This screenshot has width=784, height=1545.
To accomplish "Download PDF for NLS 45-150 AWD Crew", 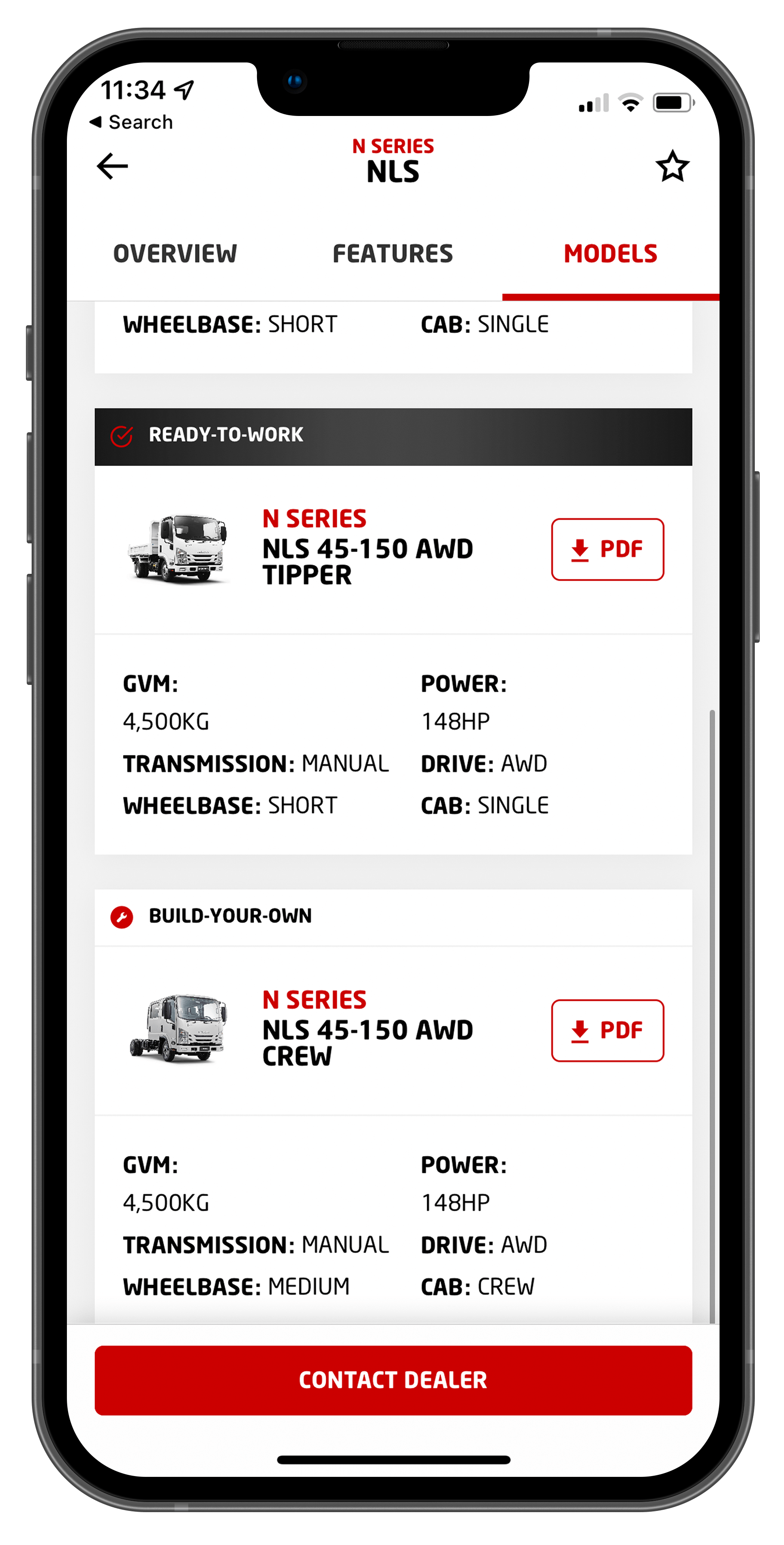I will click(606, 1030).
